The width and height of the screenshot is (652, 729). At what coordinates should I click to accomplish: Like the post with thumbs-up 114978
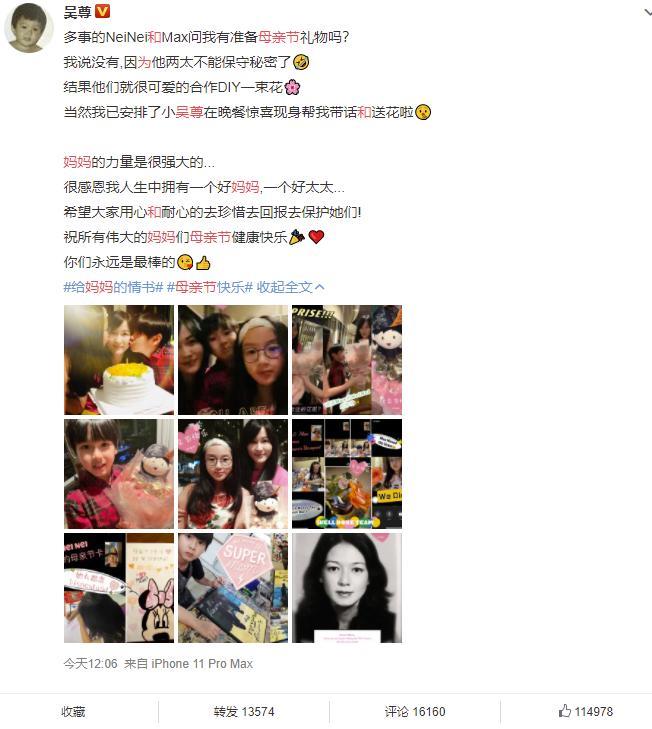(585, 711)
